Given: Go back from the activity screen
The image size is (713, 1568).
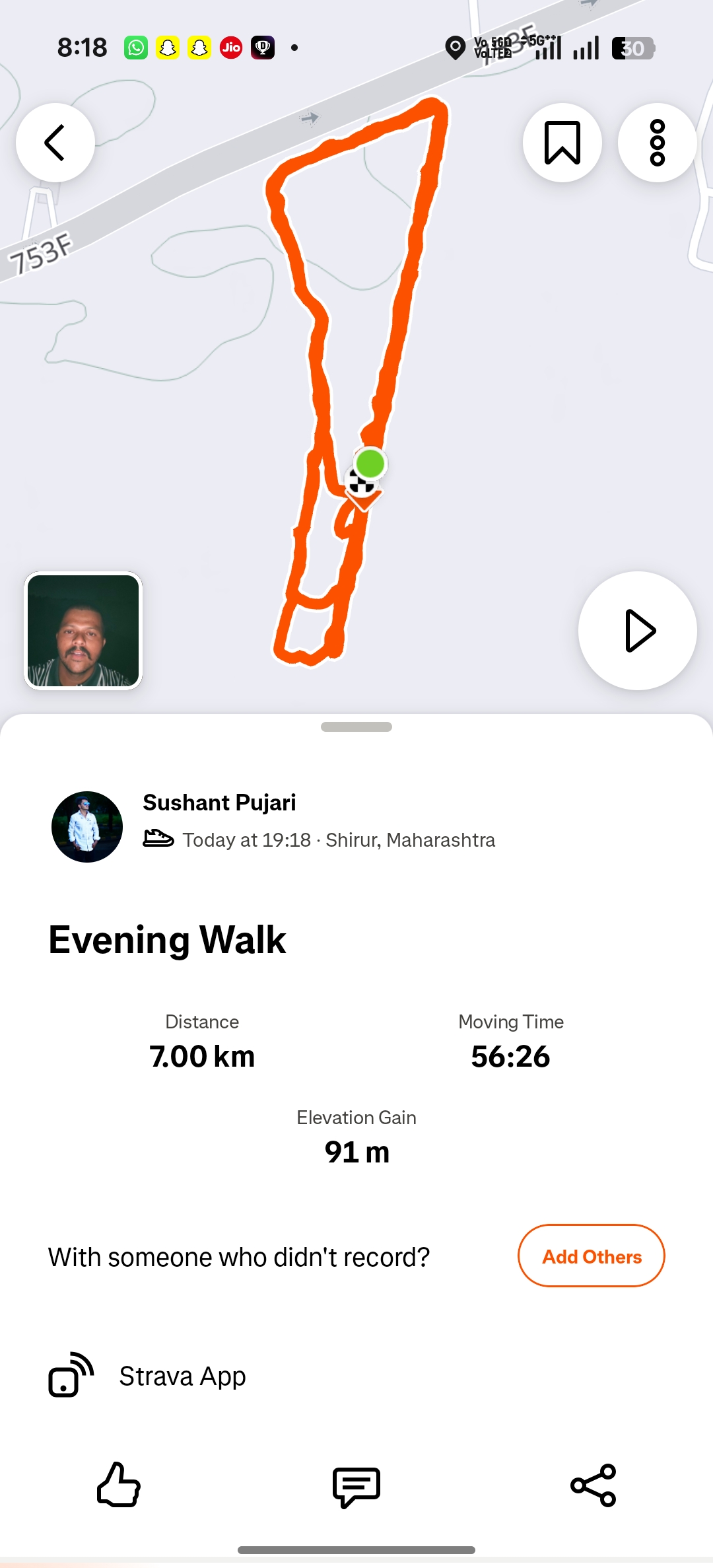Looking at the screenshot, I should (x=55, y=143).
